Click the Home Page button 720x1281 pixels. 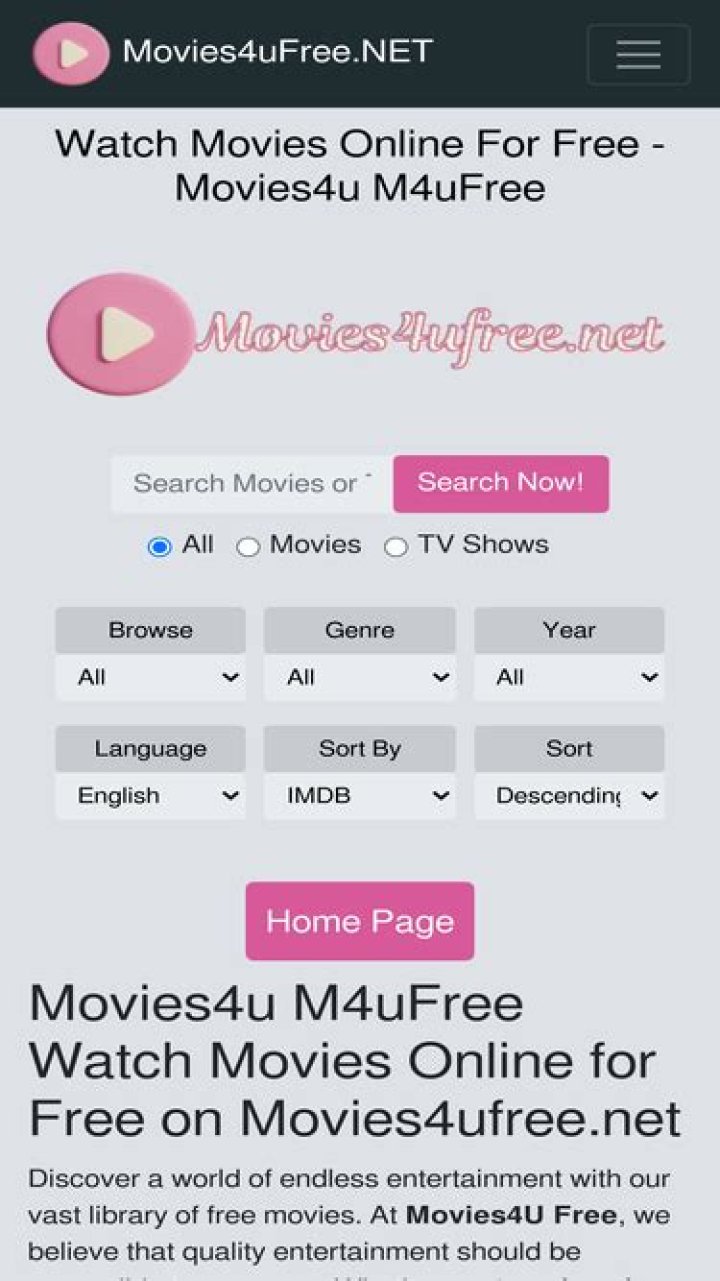pos(359,921)
